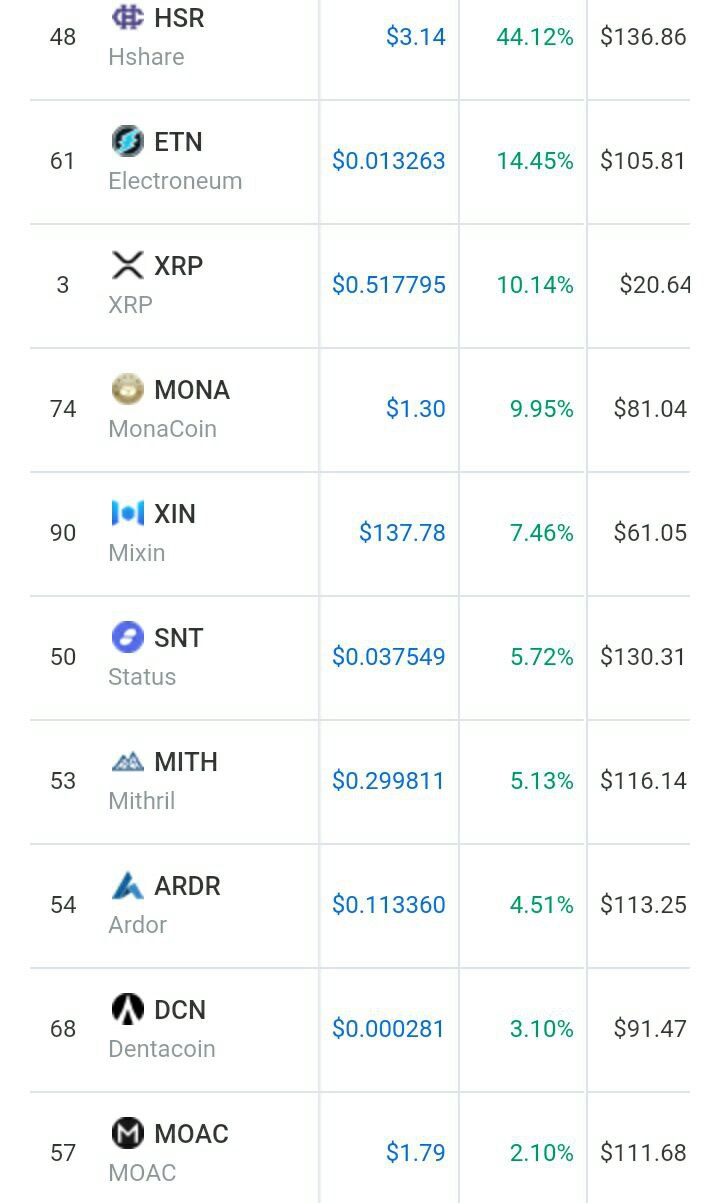
Task: Tap the XRP price link $0.517795
Action: 389,285
